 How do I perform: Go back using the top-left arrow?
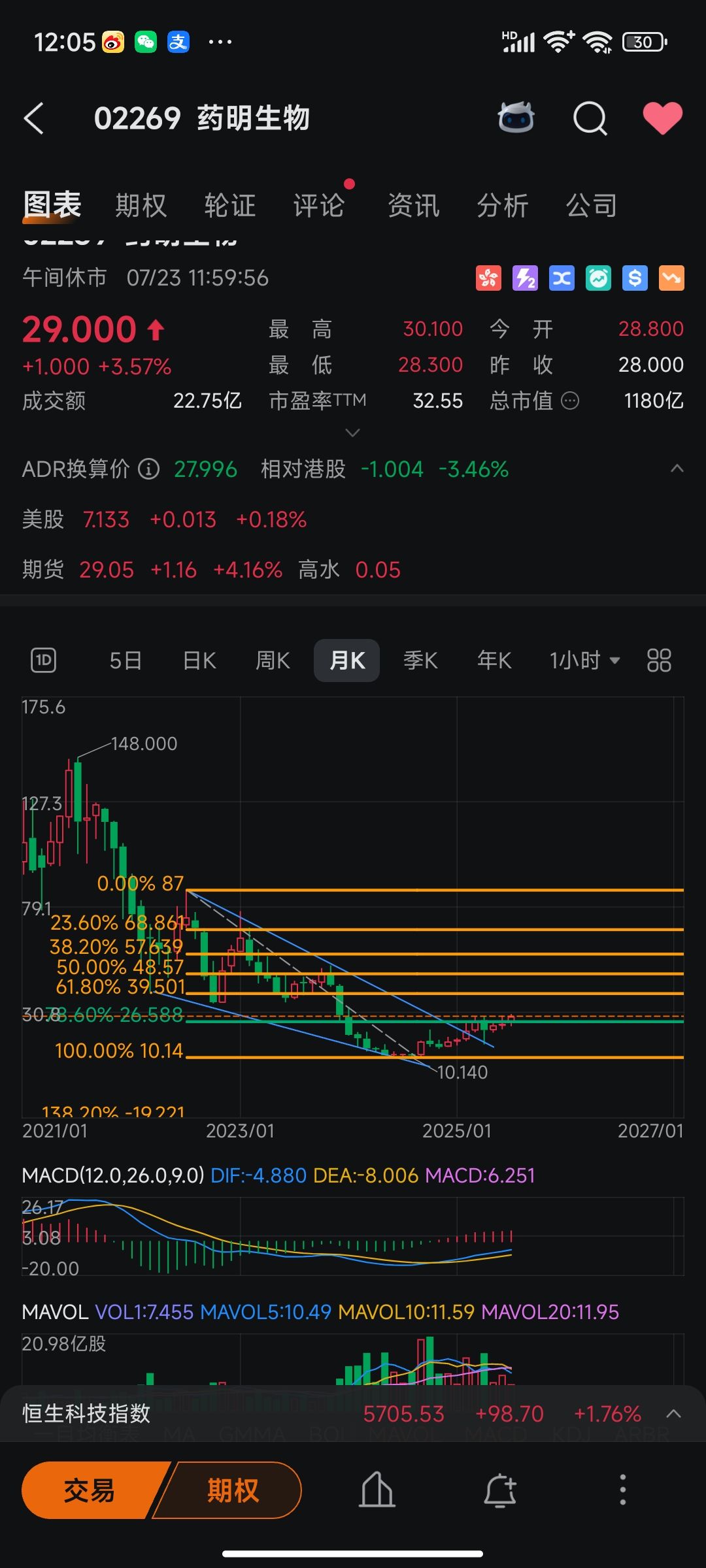34,118
